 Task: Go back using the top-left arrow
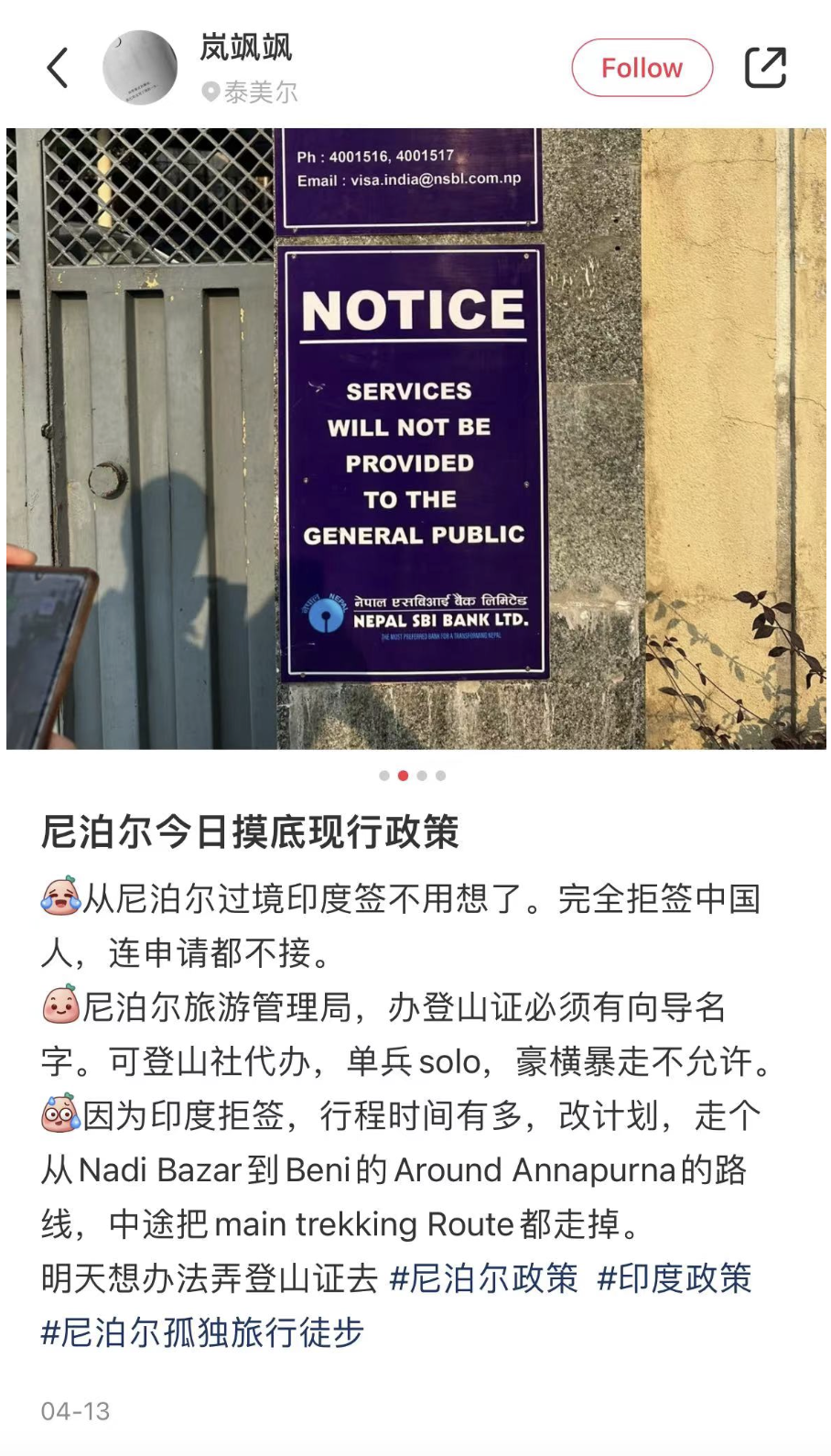(x=58, y=68)
